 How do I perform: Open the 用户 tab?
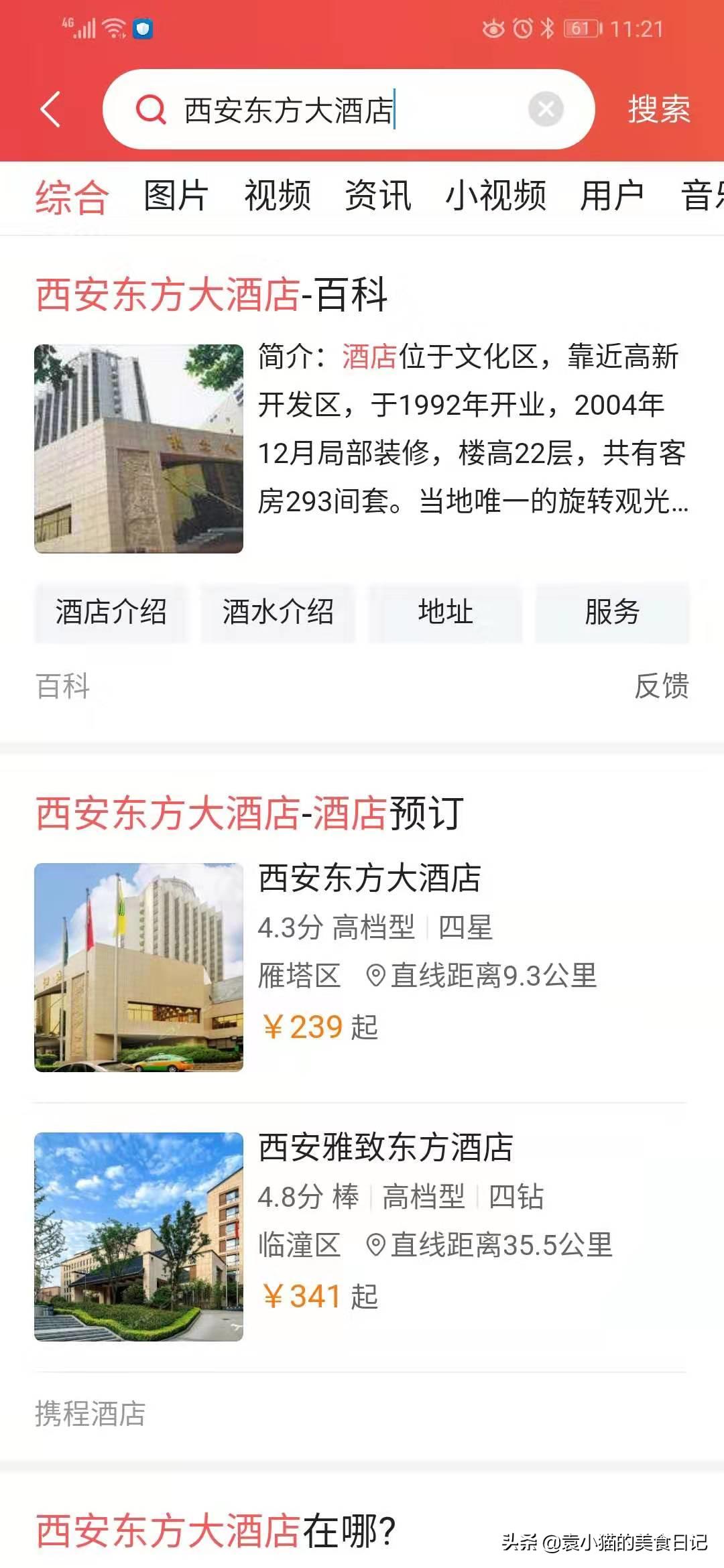pyautogui.click(x=613, y=195)
